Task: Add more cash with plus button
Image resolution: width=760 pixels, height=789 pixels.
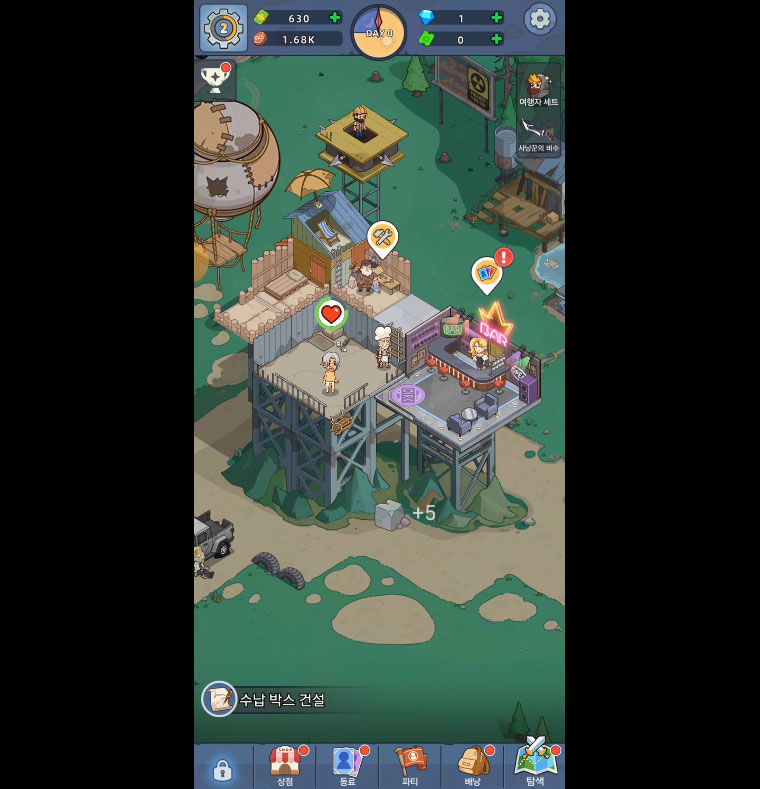Action: (x=335, y=18)
